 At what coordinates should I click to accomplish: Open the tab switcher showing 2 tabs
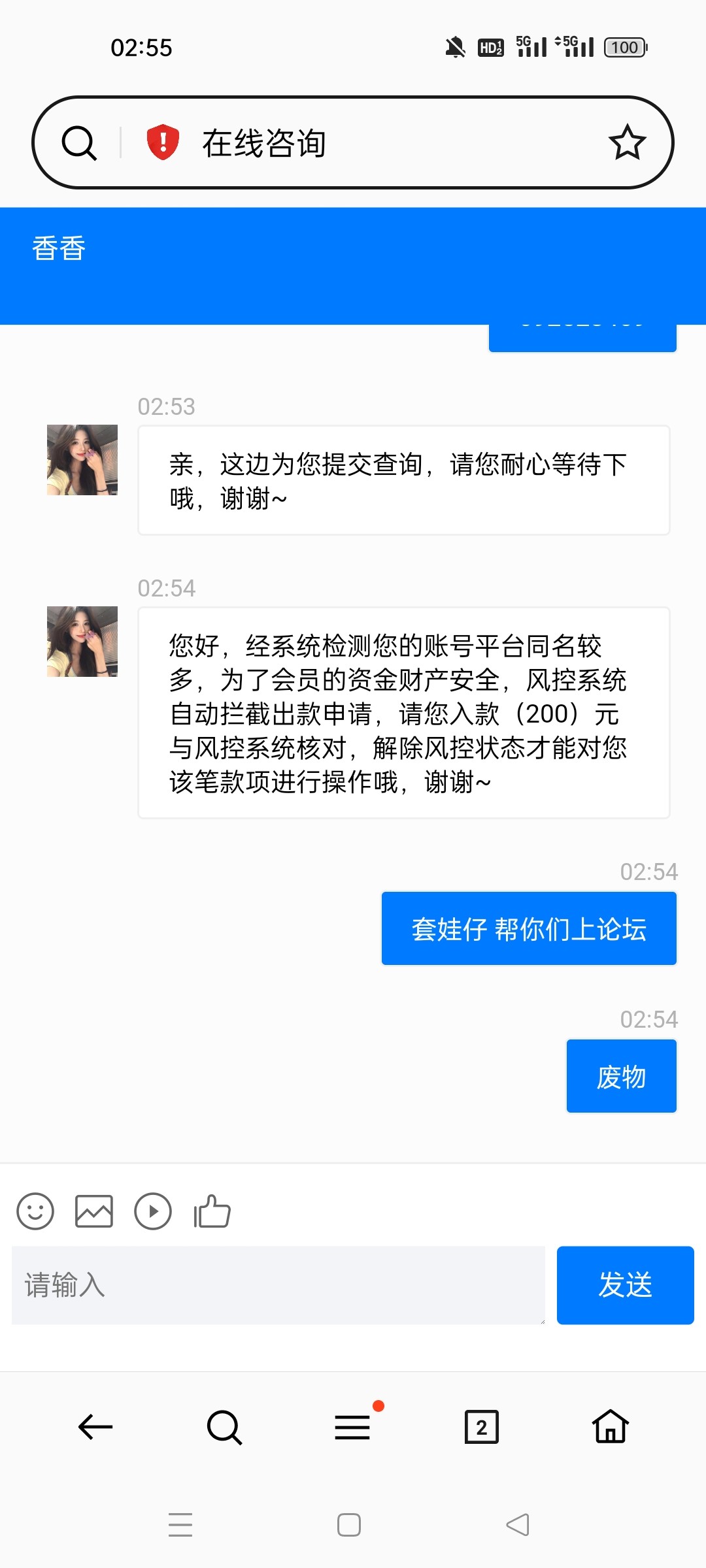[x=481, y=1426]
